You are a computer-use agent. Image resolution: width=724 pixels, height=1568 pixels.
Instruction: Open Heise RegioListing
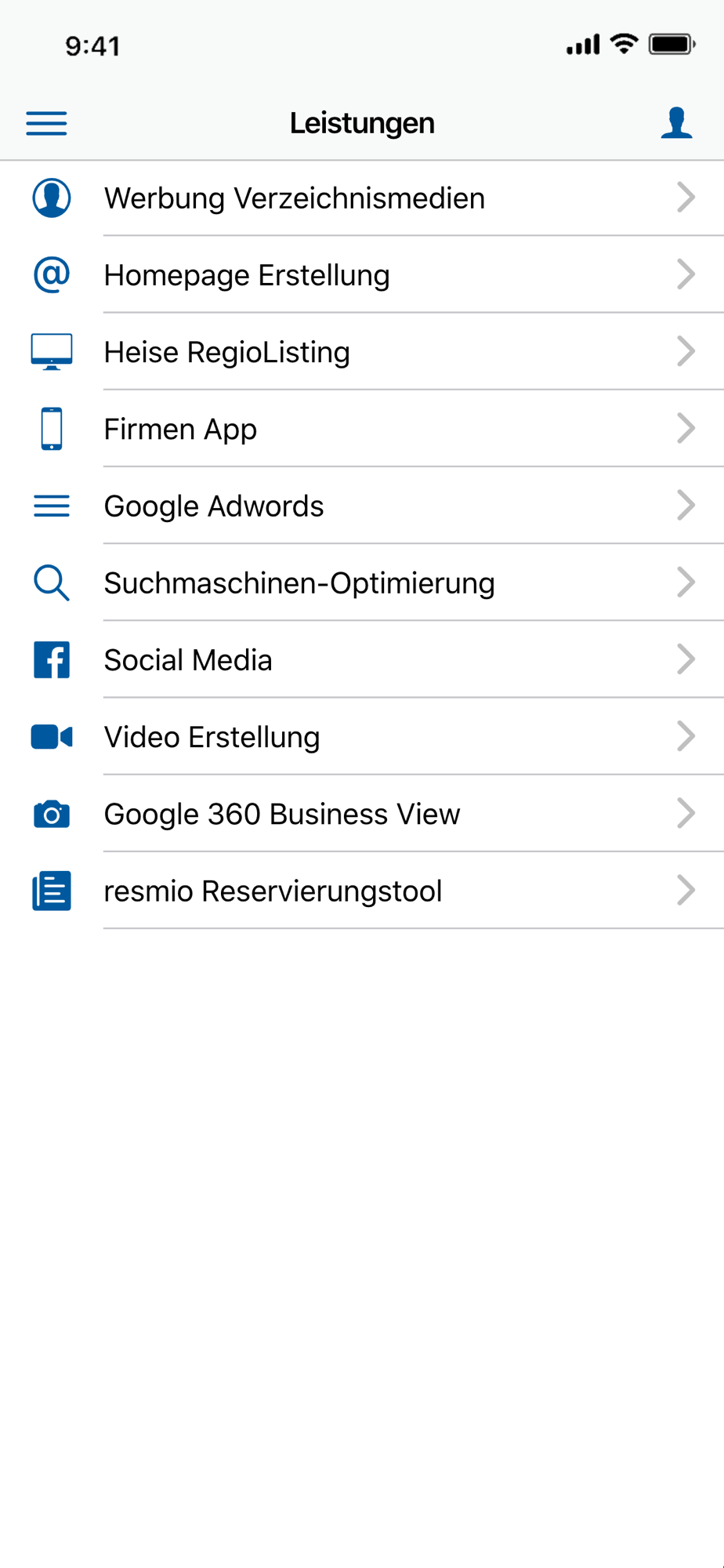point(362,352)
